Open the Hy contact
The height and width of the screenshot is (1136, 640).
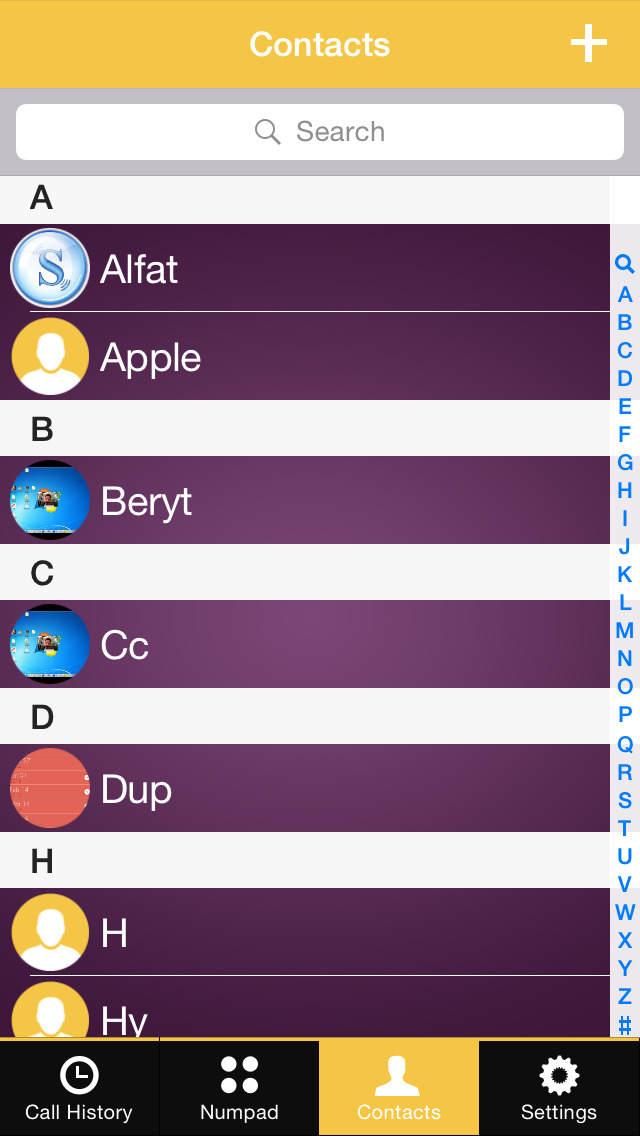pyautogui.click(x=304, y=1007)
